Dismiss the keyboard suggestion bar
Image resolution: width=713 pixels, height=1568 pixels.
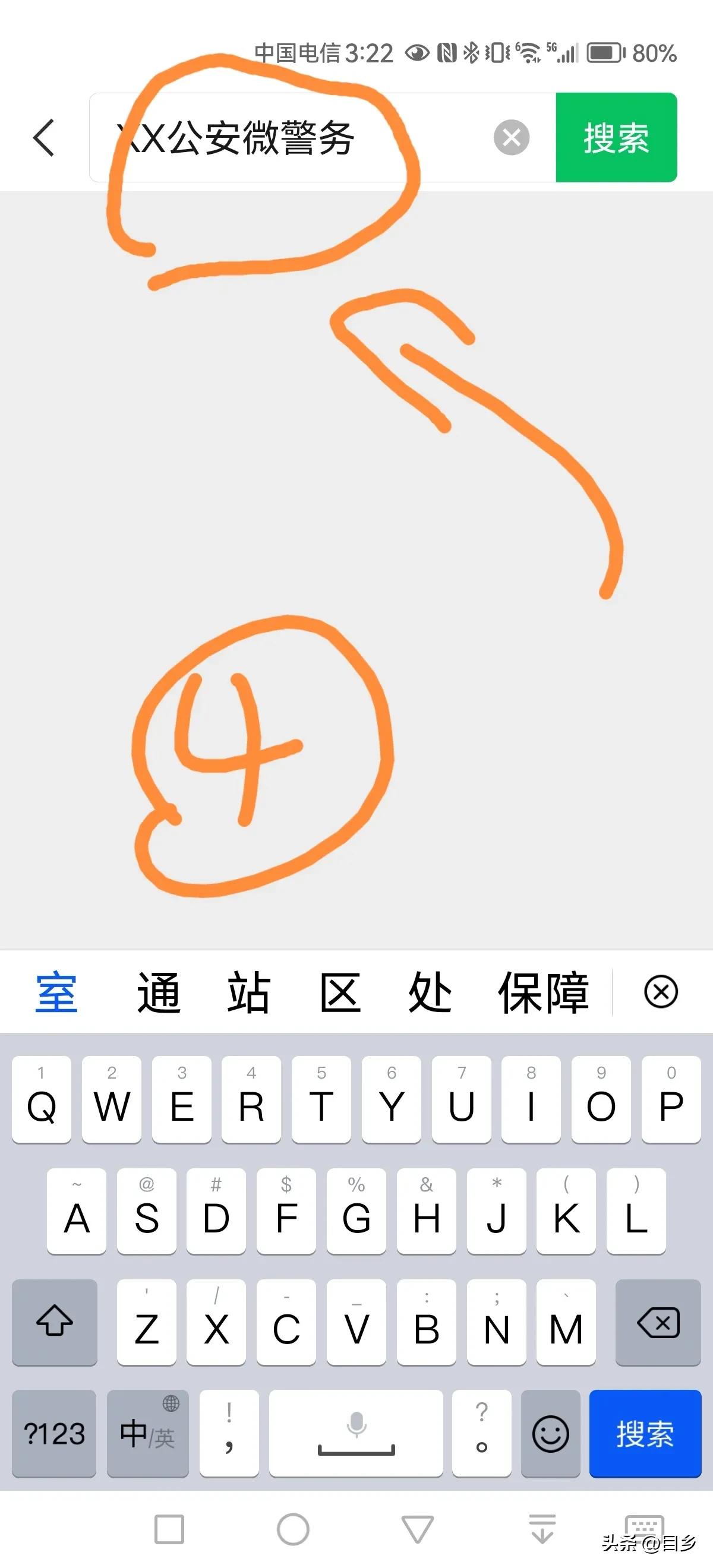click(661, 991)
